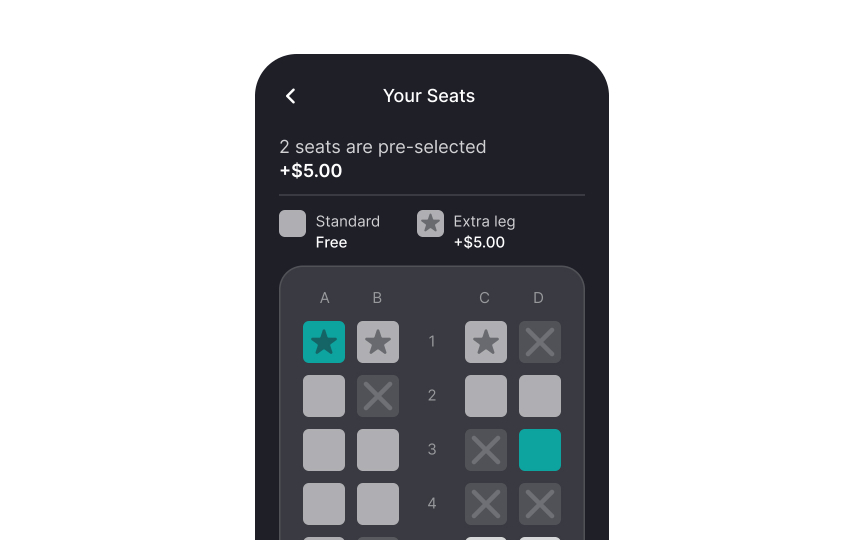This screenshot has width=864, height=540.
Task: Pick standard seat 3B
Action: pyautogui.click(x=378, y=450)
